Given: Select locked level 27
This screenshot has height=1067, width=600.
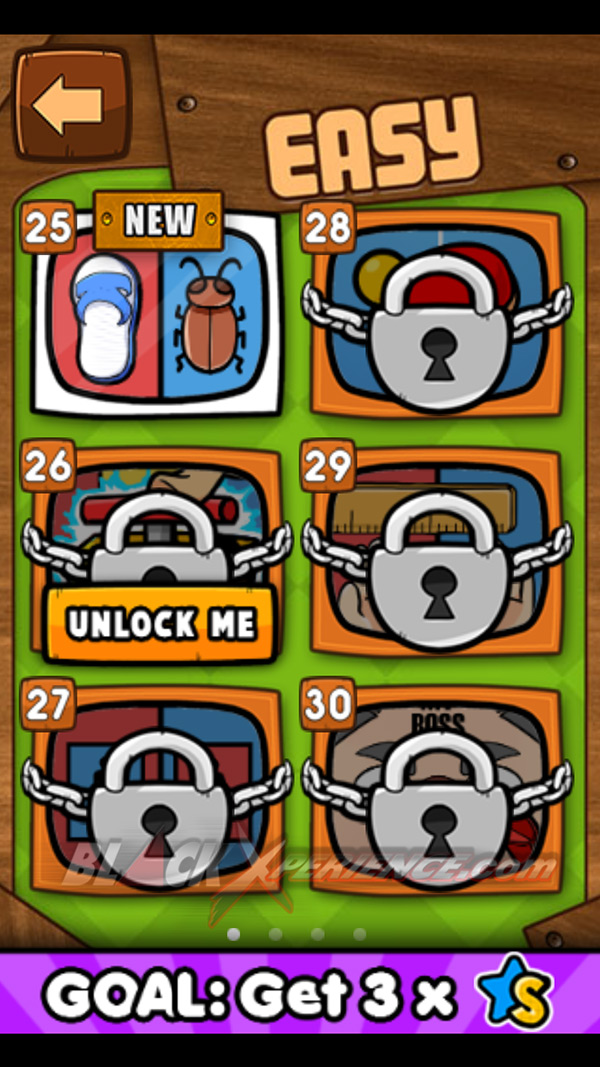Looking at the screenshot, I should click(x=157, y=789).
